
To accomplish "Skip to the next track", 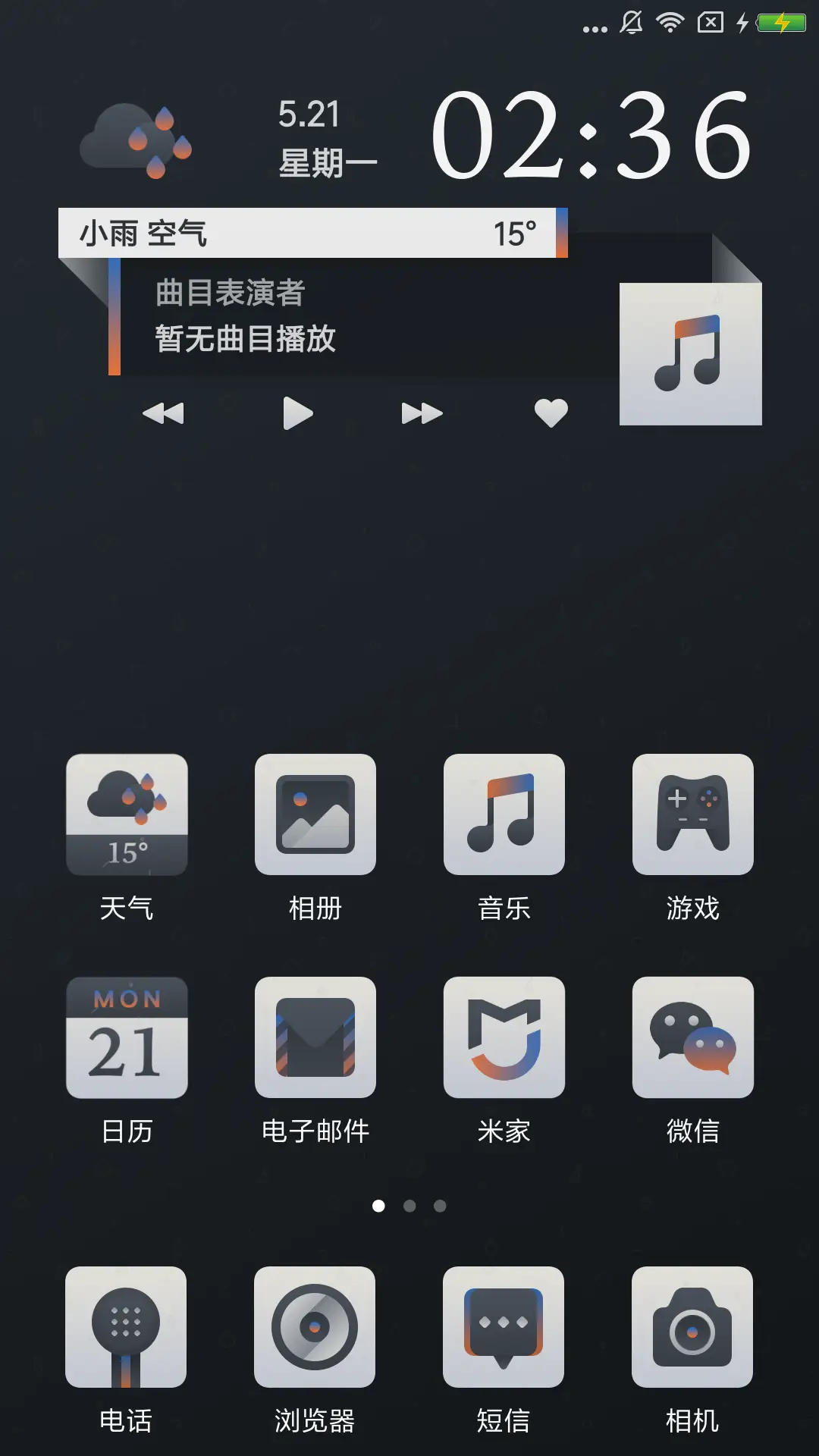I will (x=422, y=413).
